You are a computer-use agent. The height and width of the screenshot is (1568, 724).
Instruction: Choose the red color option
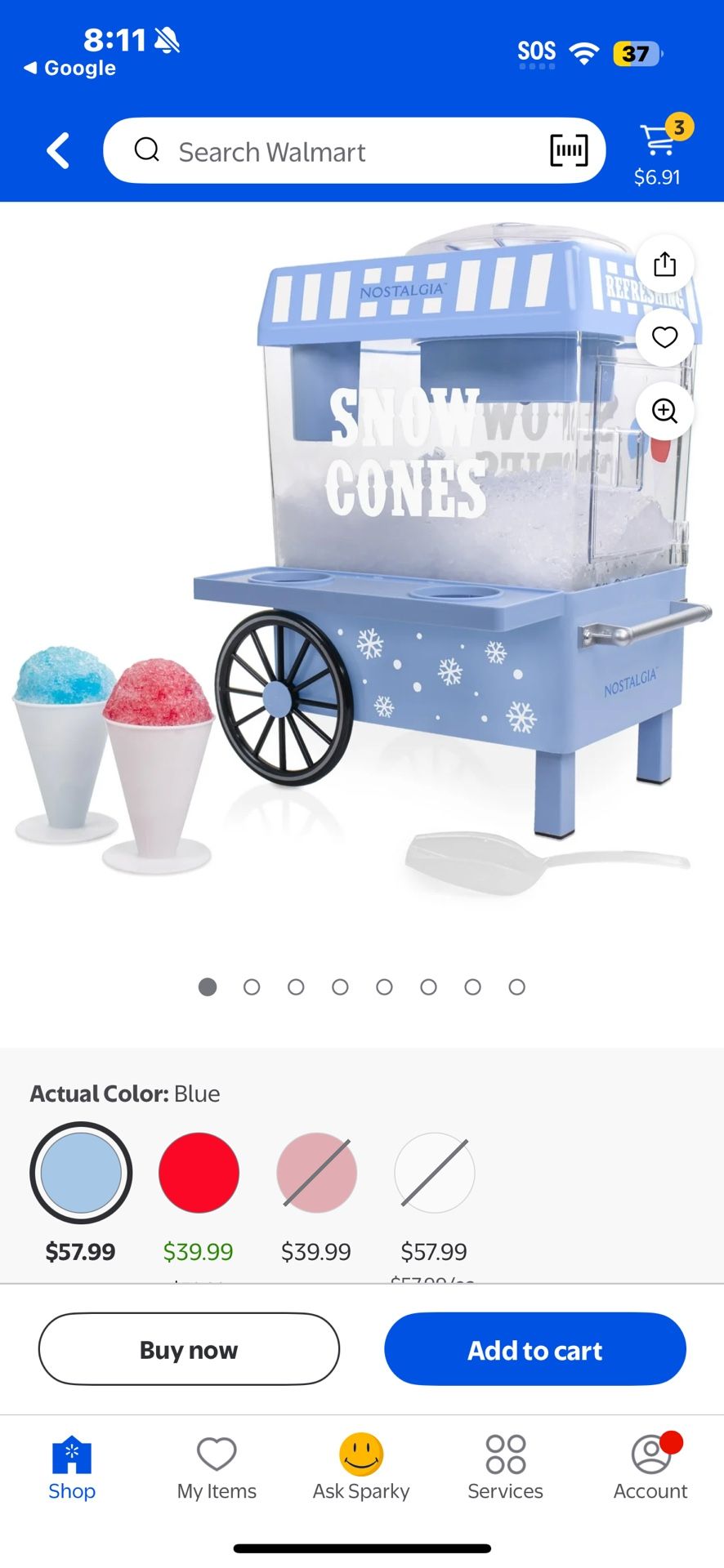(199, 1173)
